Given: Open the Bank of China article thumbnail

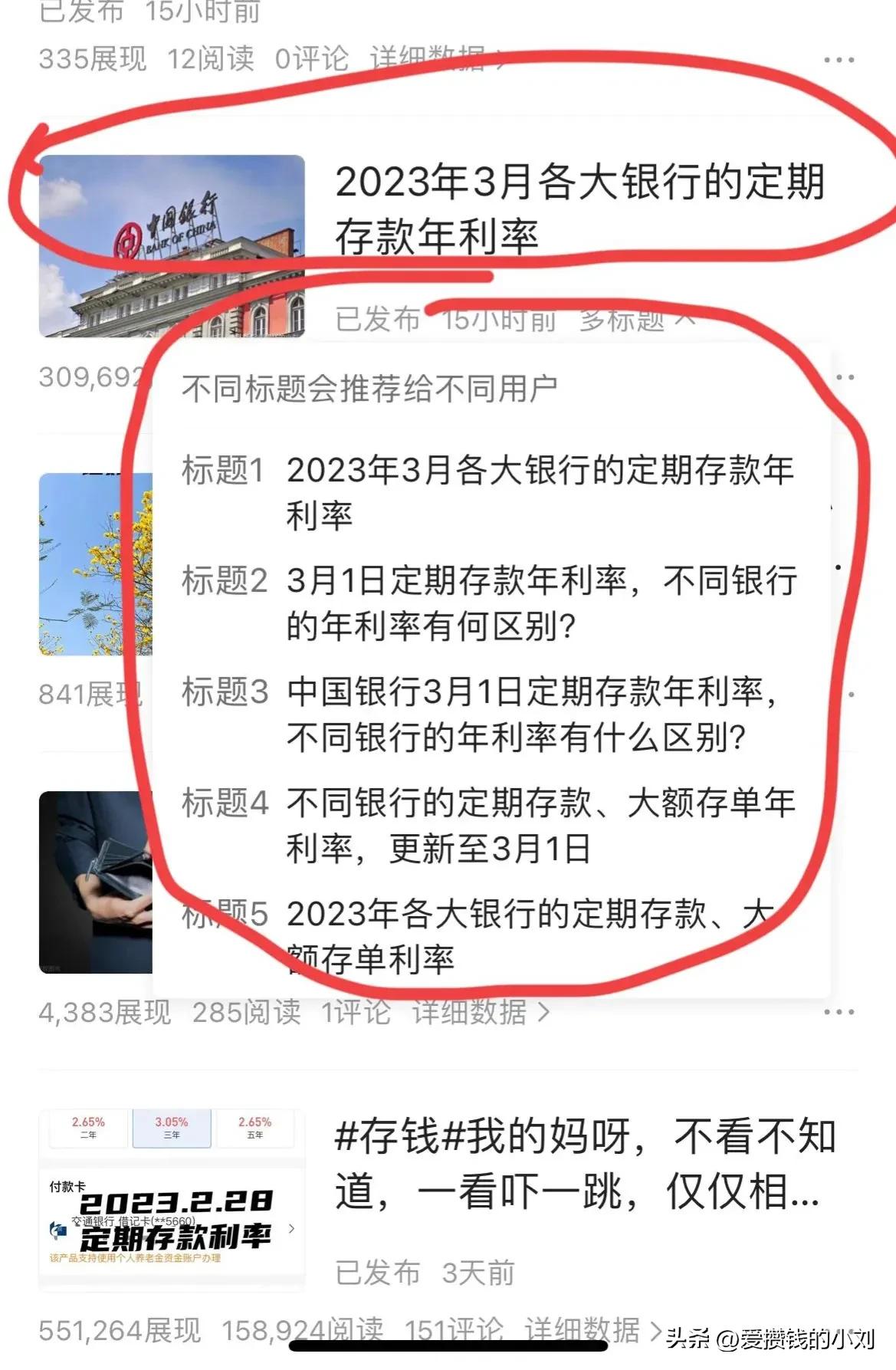Looking at the screenshot, I should pos(172,244).
